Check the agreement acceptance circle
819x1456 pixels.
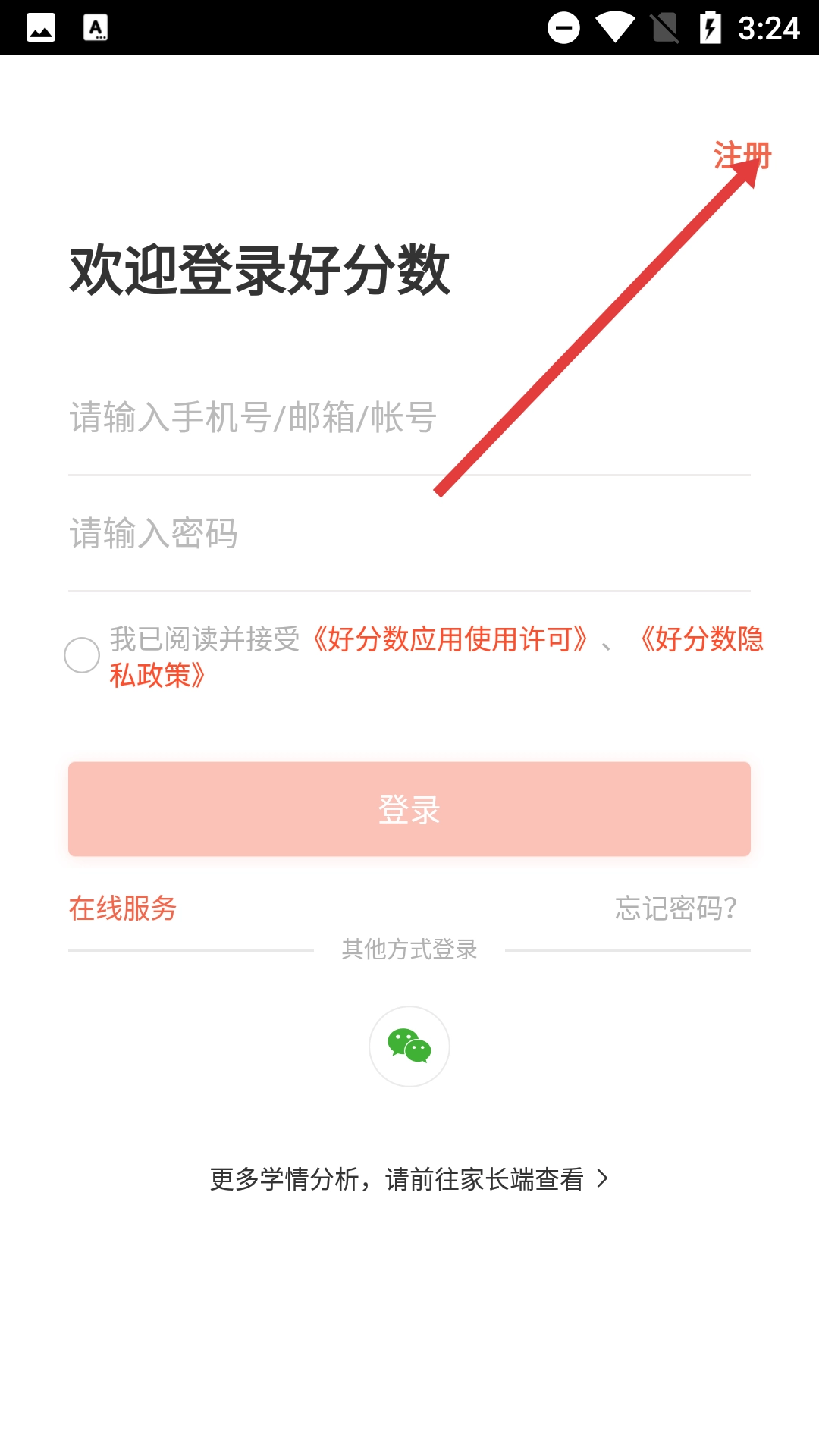82,655
